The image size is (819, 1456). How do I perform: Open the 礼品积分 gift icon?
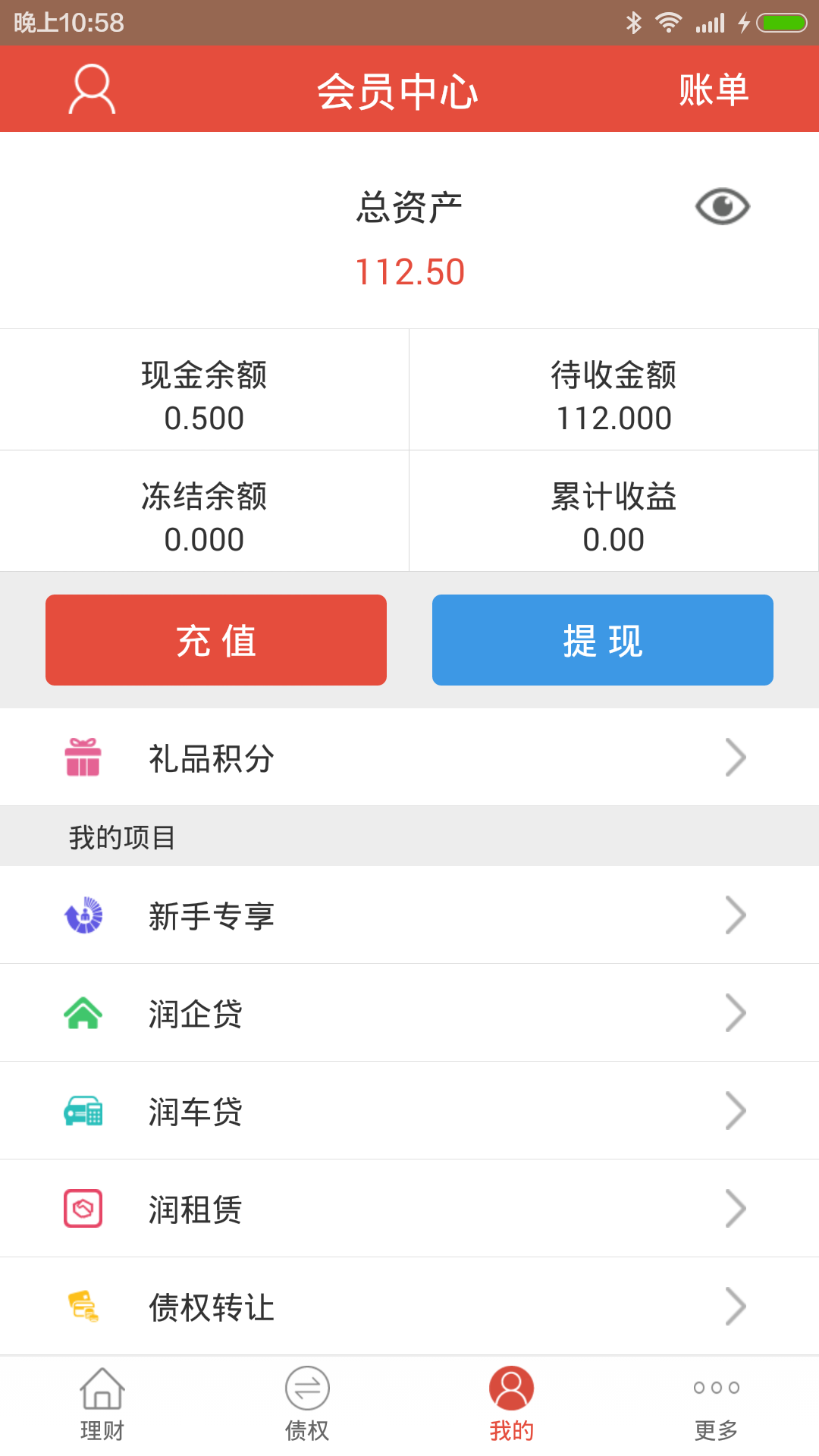83,757
